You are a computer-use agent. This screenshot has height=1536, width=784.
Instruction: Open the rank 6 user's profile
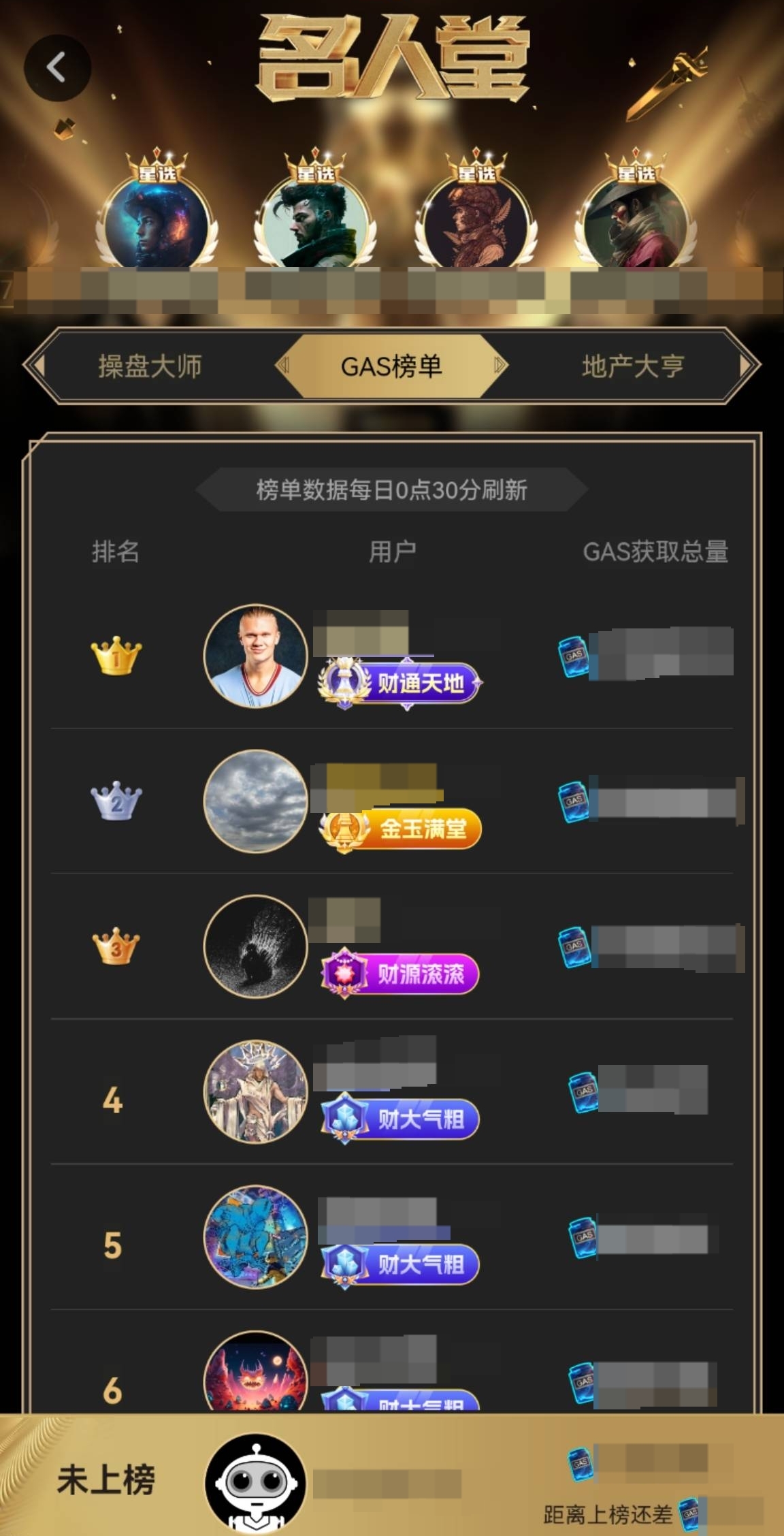click(x=256, y=1372)
